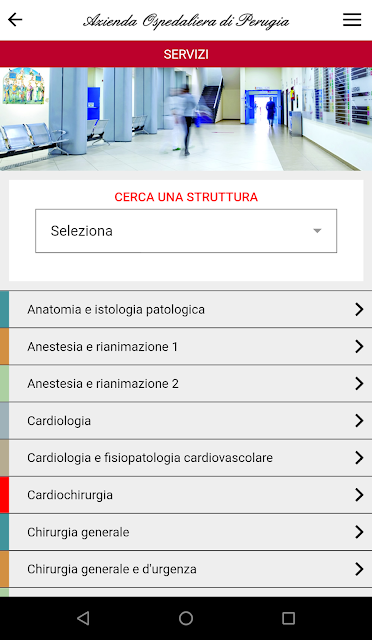Tap the system home button

186,618
